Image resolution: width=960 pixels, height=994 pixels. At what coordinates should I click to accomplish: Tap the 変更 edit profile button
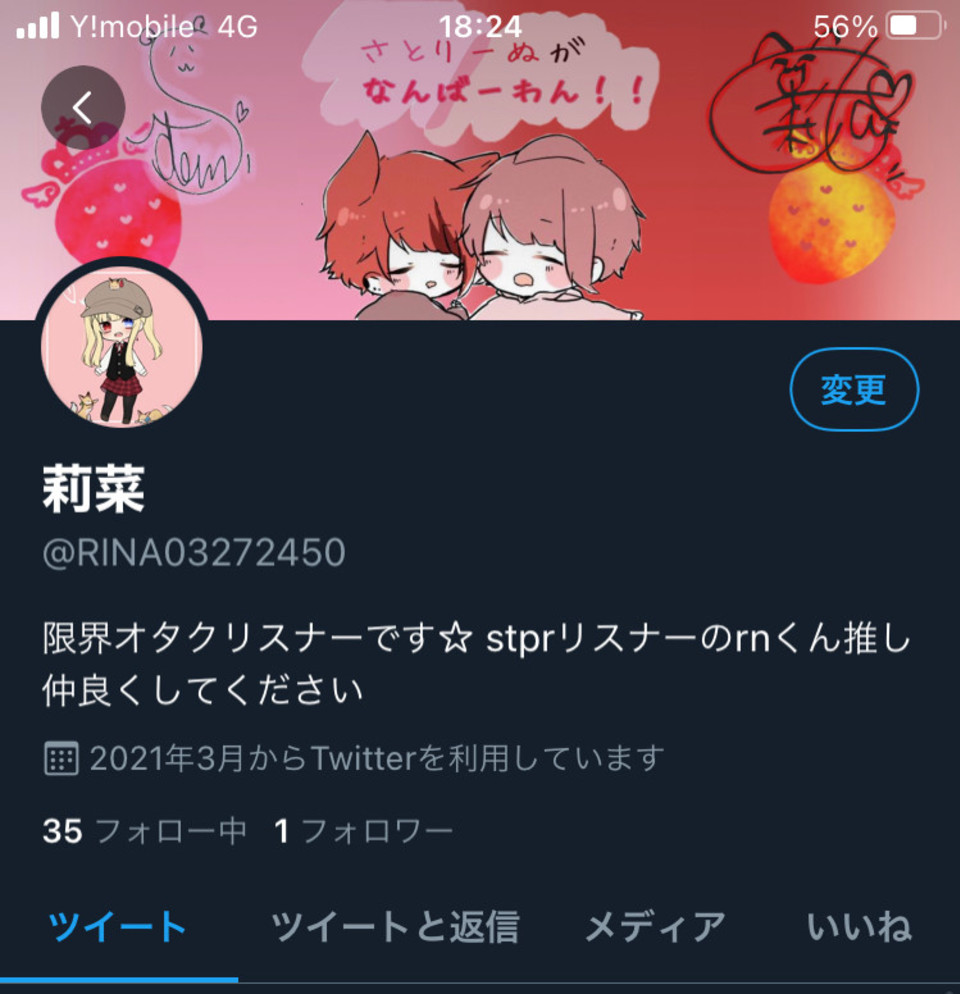(854, 390)
